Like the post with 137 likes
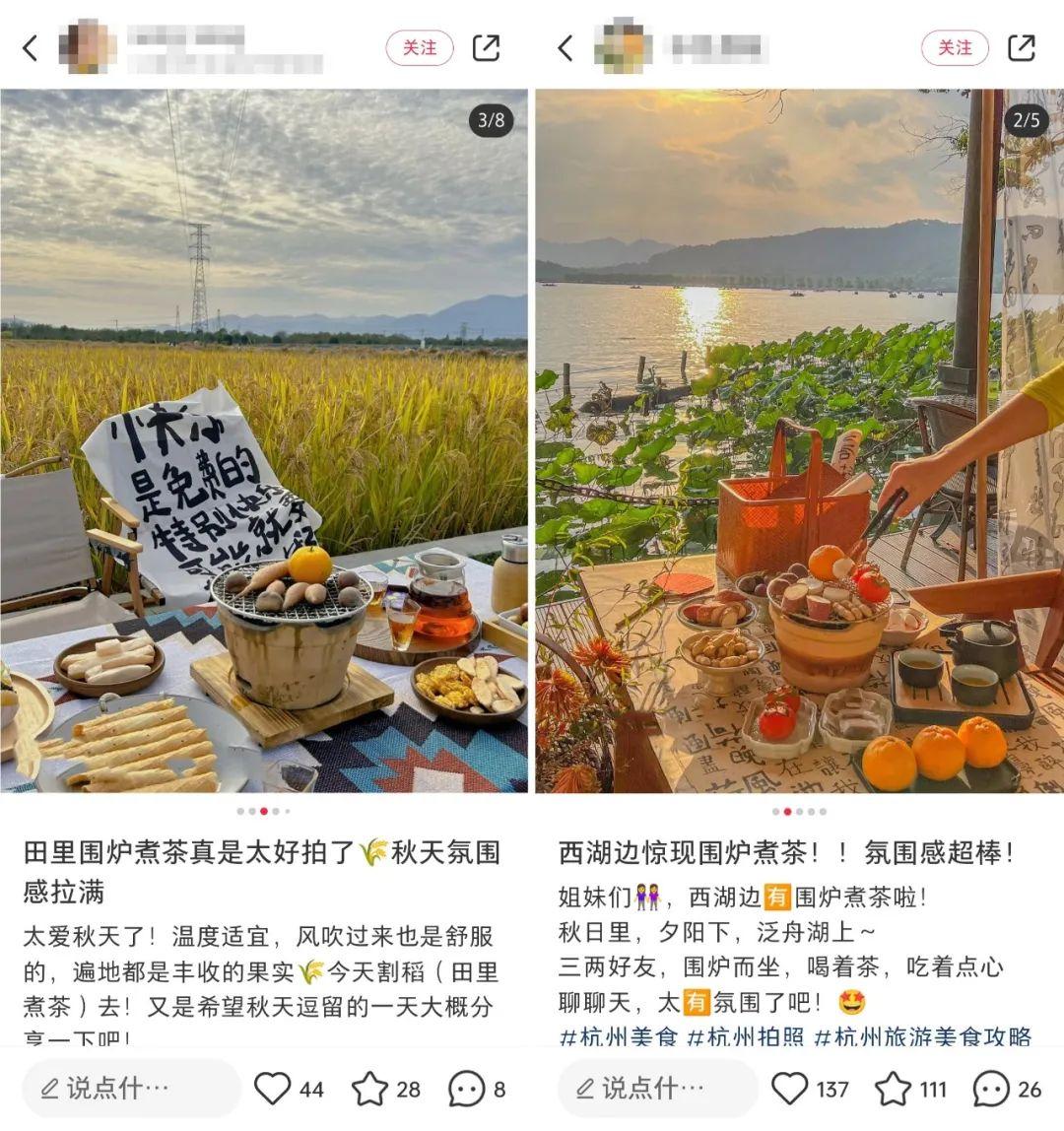The height and width of the screenshot is (1131, 1064). pos(790,1089)
